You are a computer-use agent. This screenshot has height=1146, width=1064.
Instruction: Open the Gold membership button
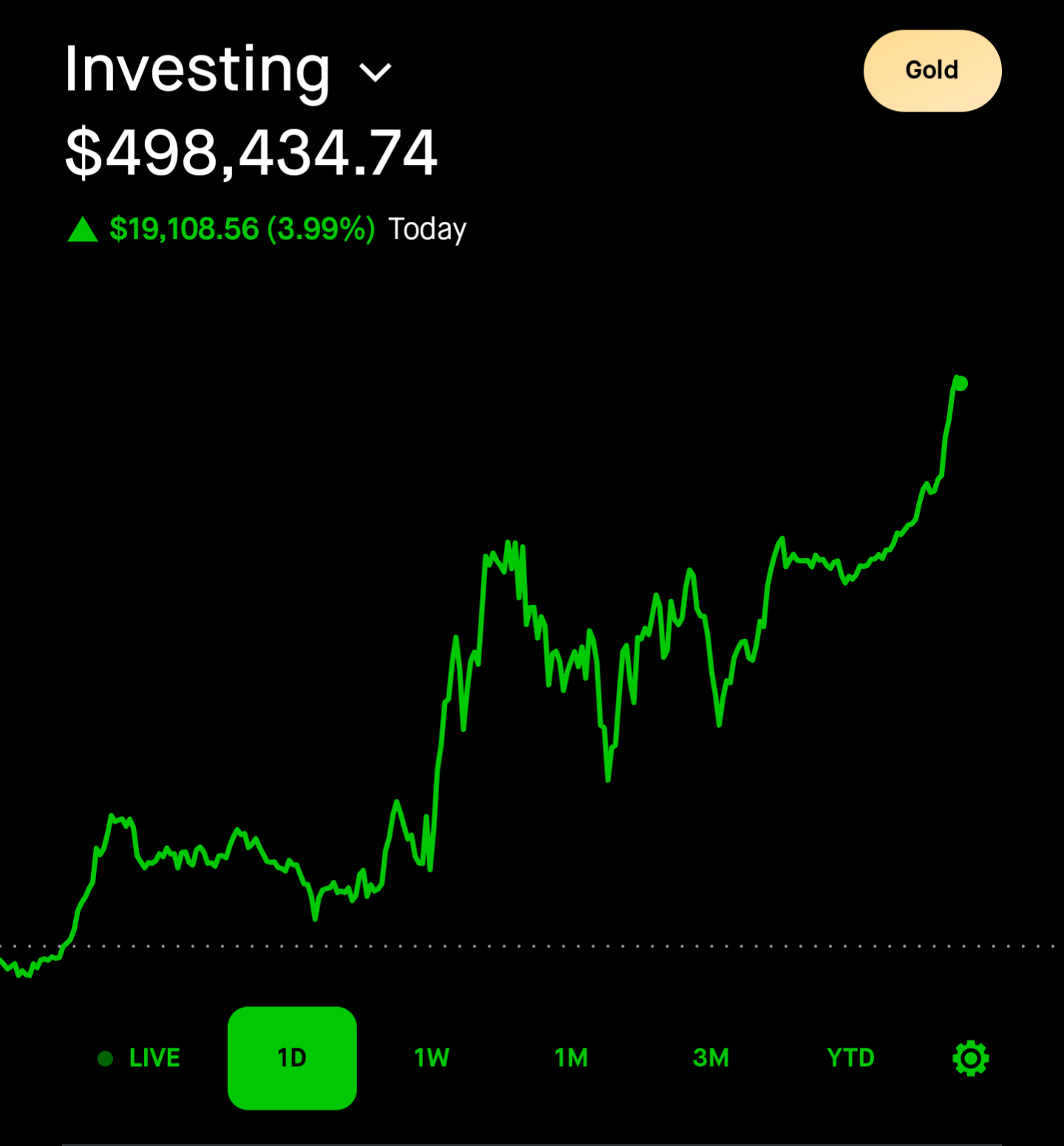tap(932, 71)
